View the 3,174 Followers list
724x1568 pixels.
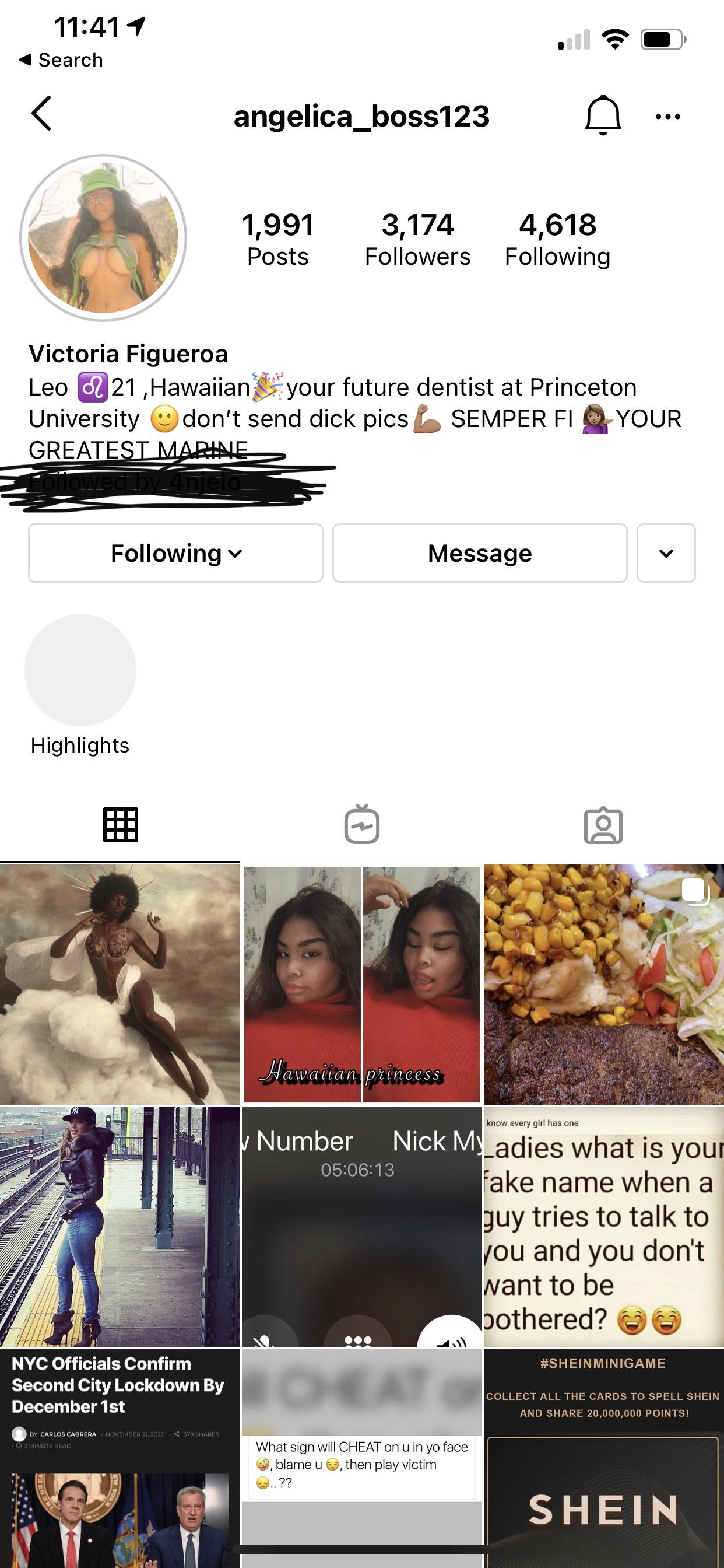pyautogui.click(x=417, y=239)
